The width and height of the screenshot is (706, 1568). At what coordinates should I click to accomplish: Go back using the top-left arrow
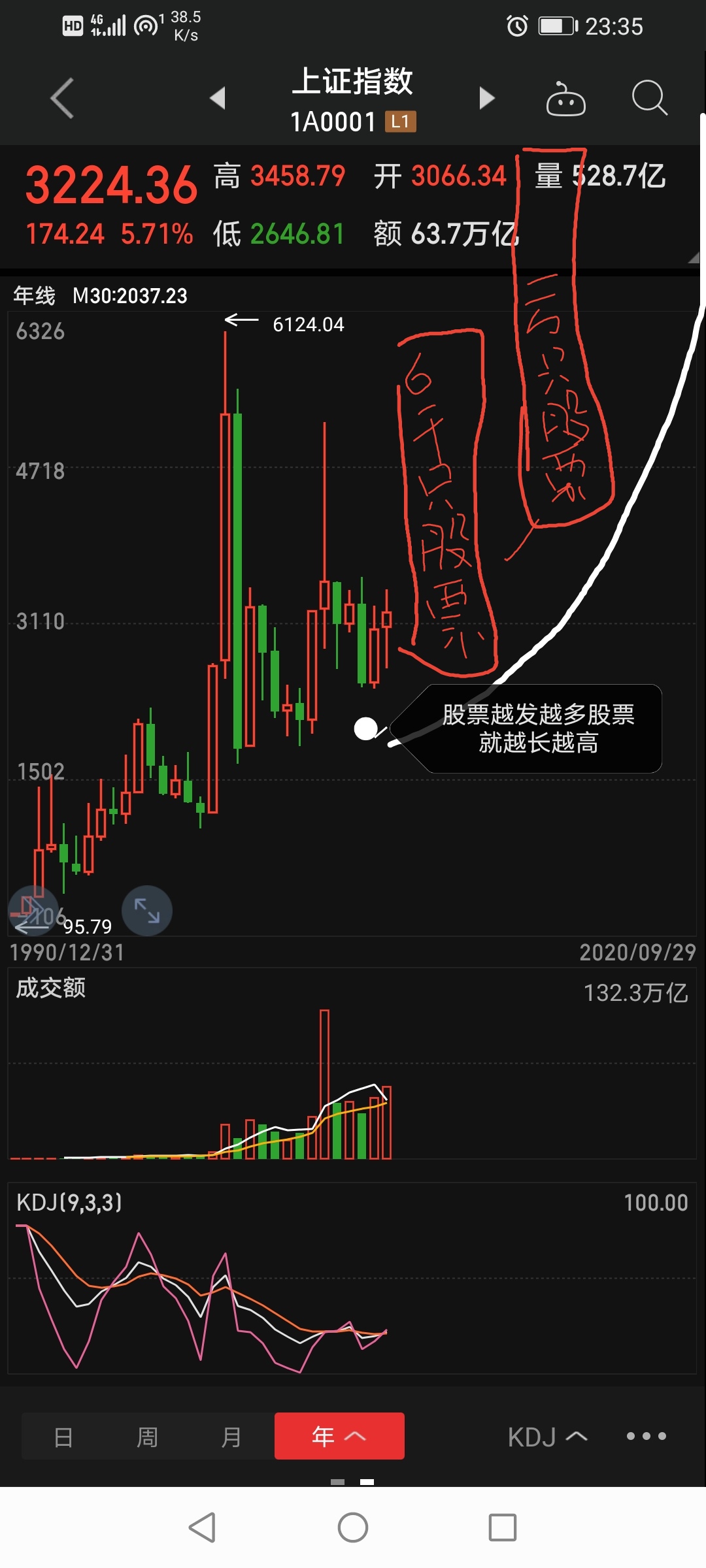[62, 98]
